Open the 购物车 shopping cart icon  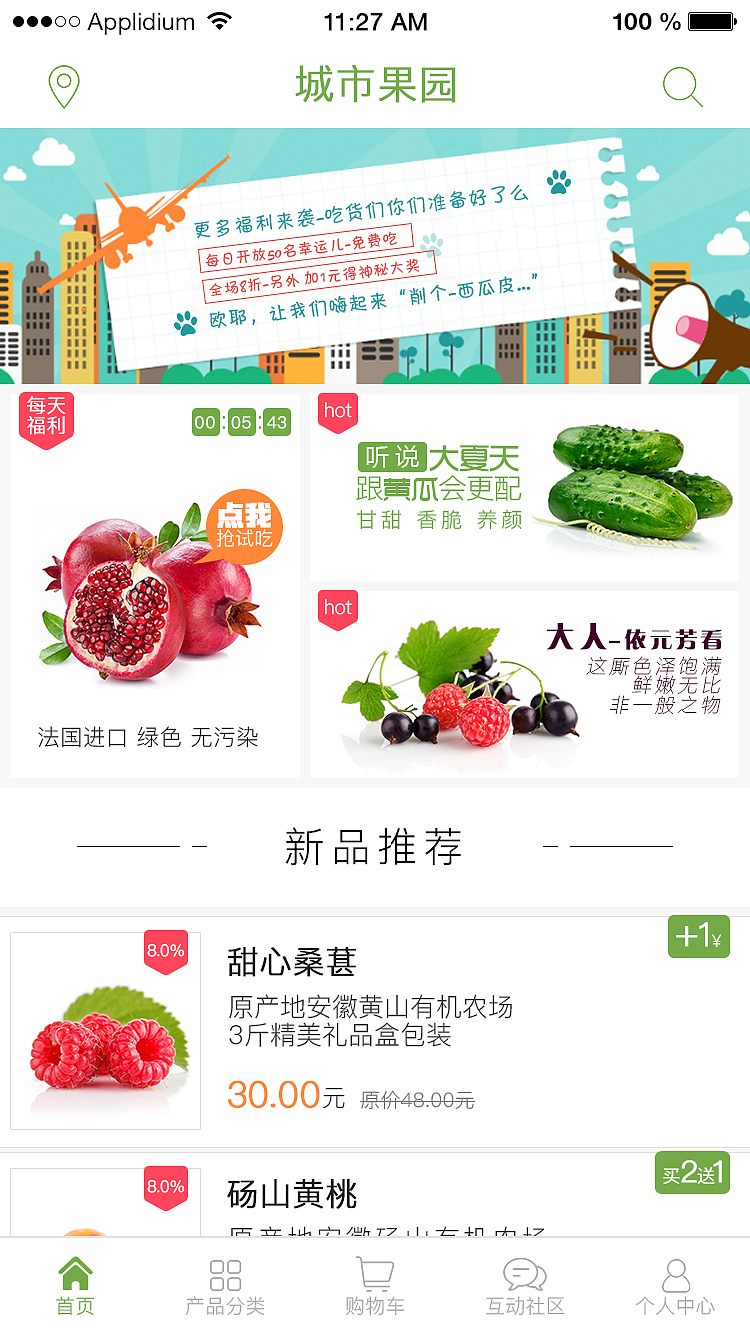click(x=375, y=1275)
